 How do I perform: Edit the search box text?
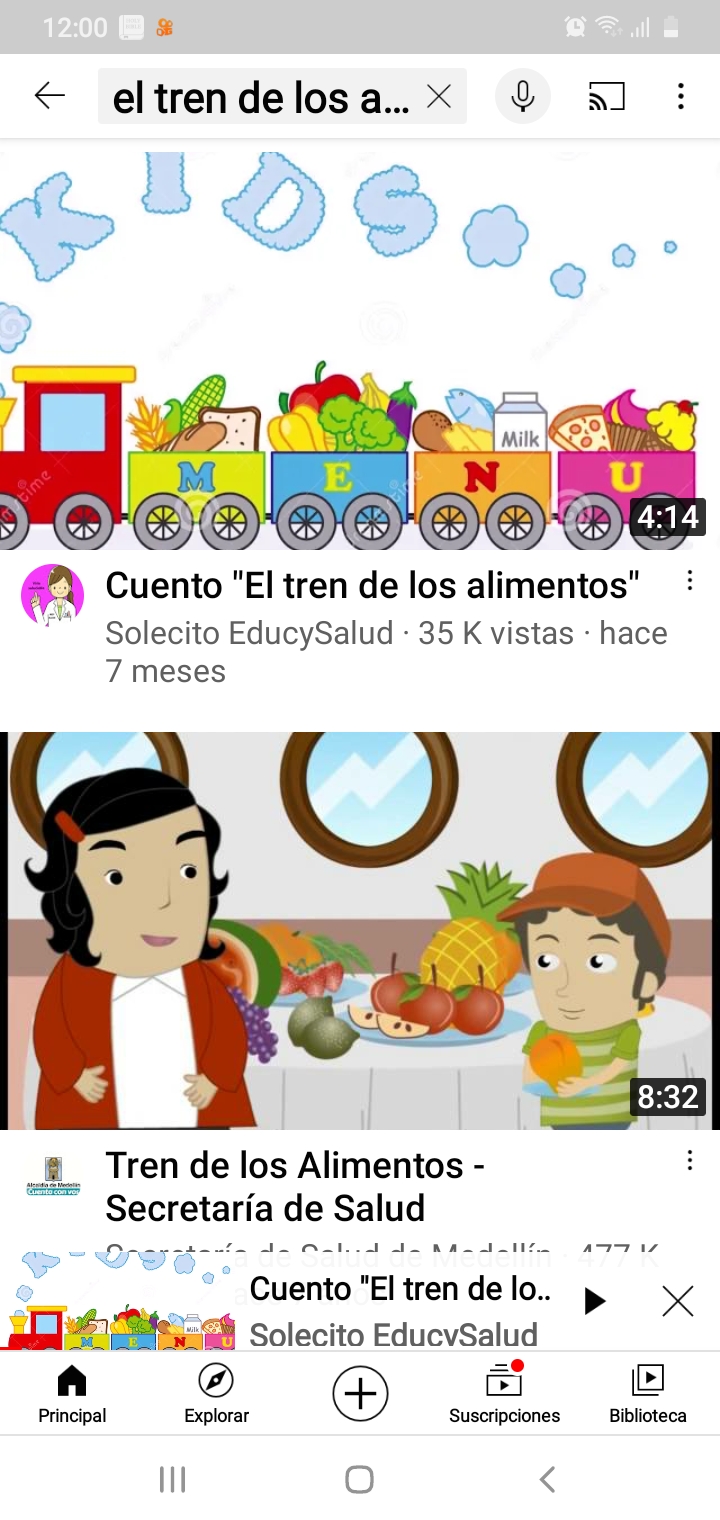point(260,97)
